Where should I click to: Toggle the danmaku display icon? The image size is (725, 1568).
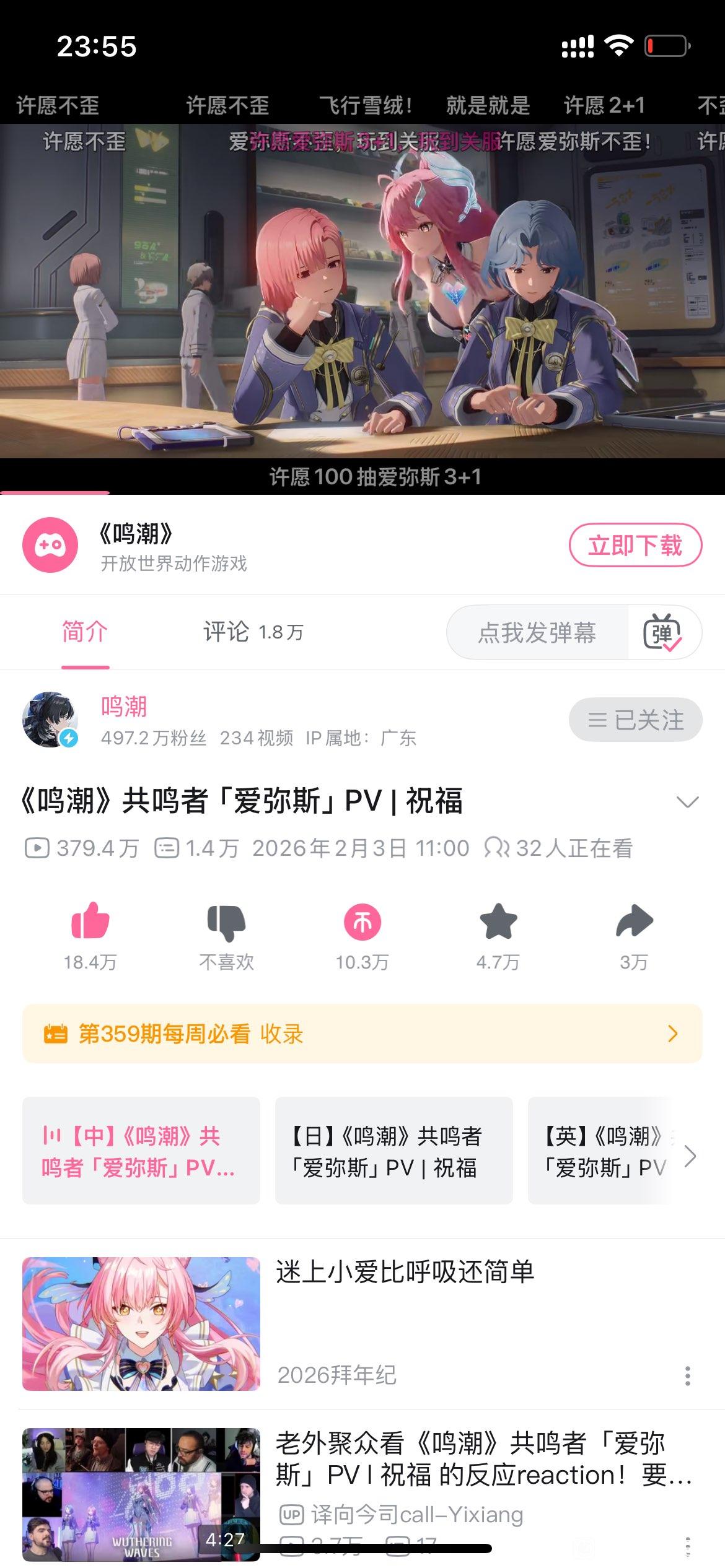pos(662,632)
